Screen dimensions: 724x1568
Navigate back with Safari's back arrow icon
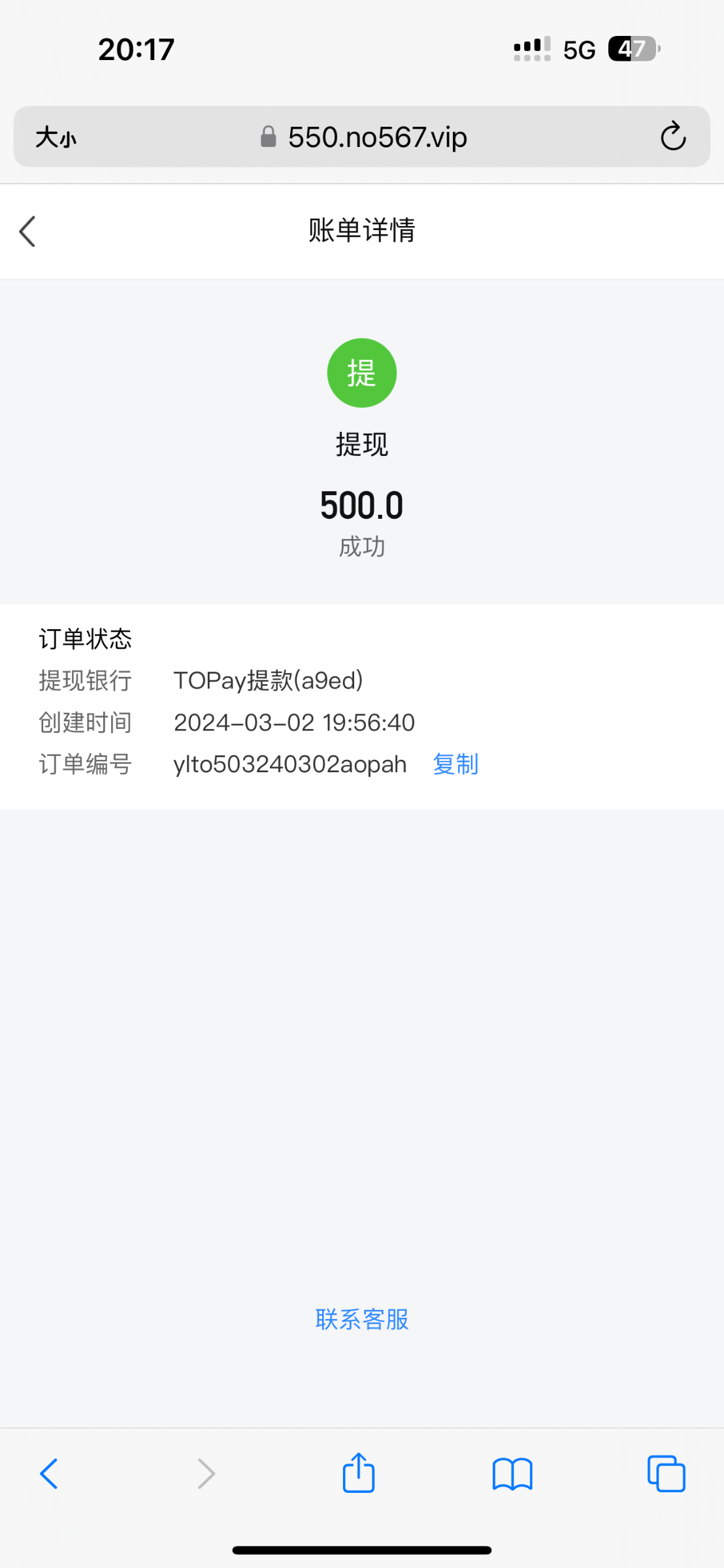[50, 1473]
